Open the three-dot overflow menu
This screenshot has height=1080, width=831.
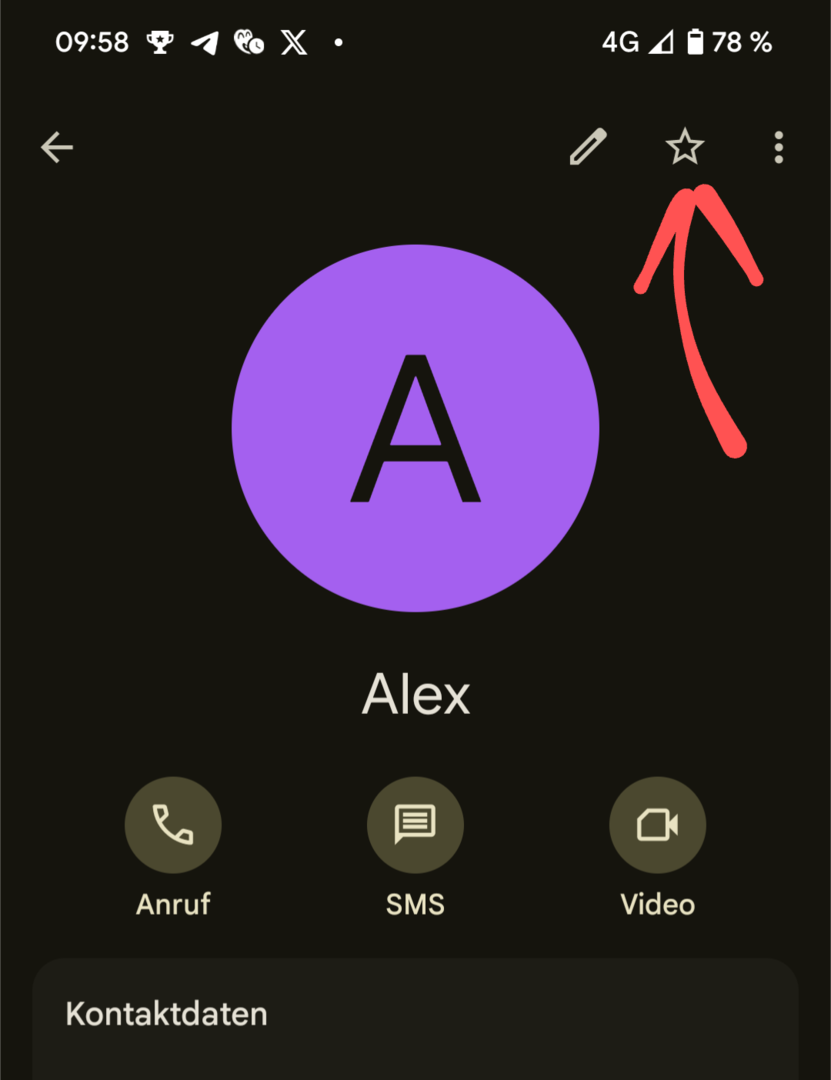click(778, 148)
